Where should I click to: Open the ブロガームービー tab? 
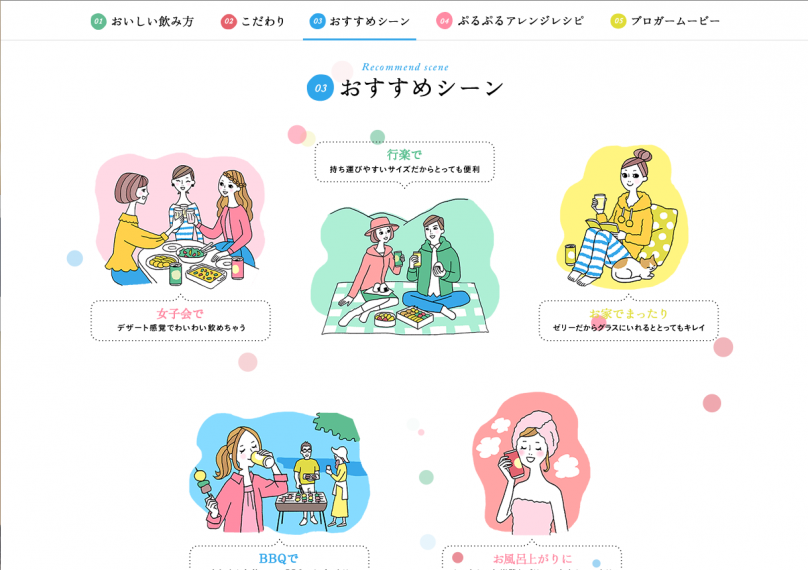[665, 21]
